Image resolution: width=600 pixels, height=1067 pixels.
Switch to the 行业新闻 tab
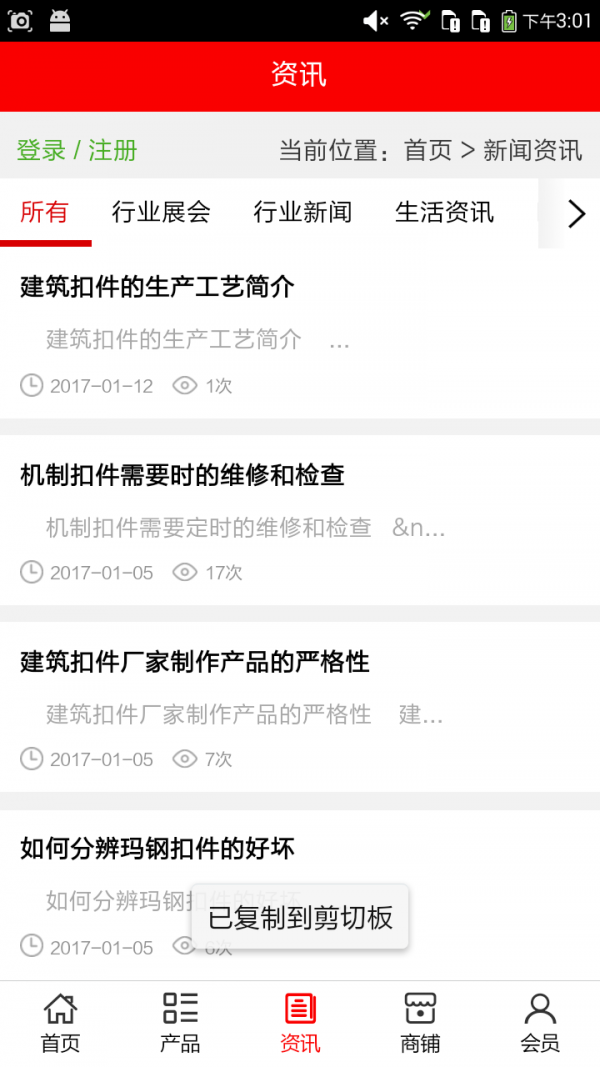pos(303,212)
